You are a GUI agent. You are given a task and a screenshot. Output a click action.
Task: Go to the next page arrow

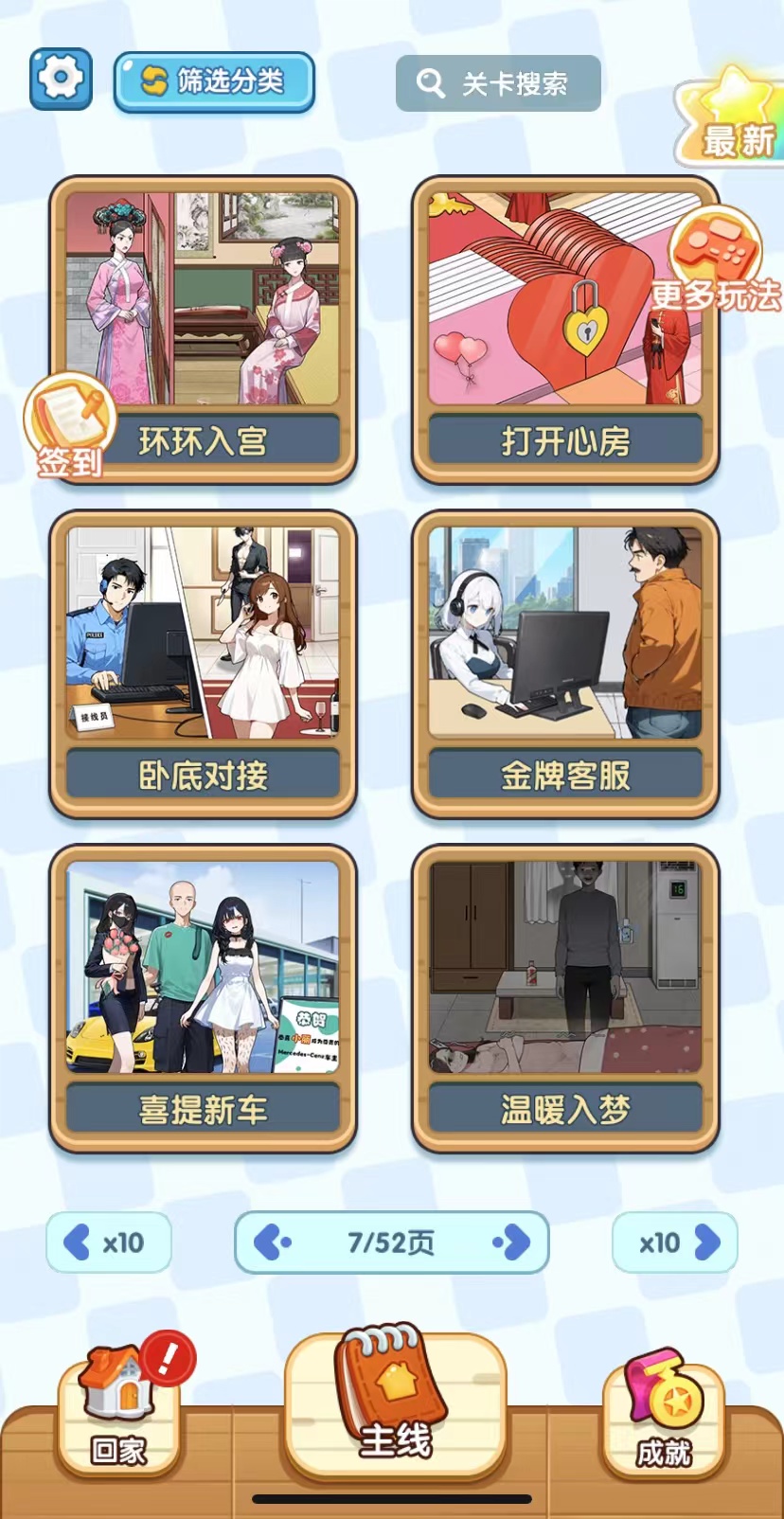click(512, 1242)
